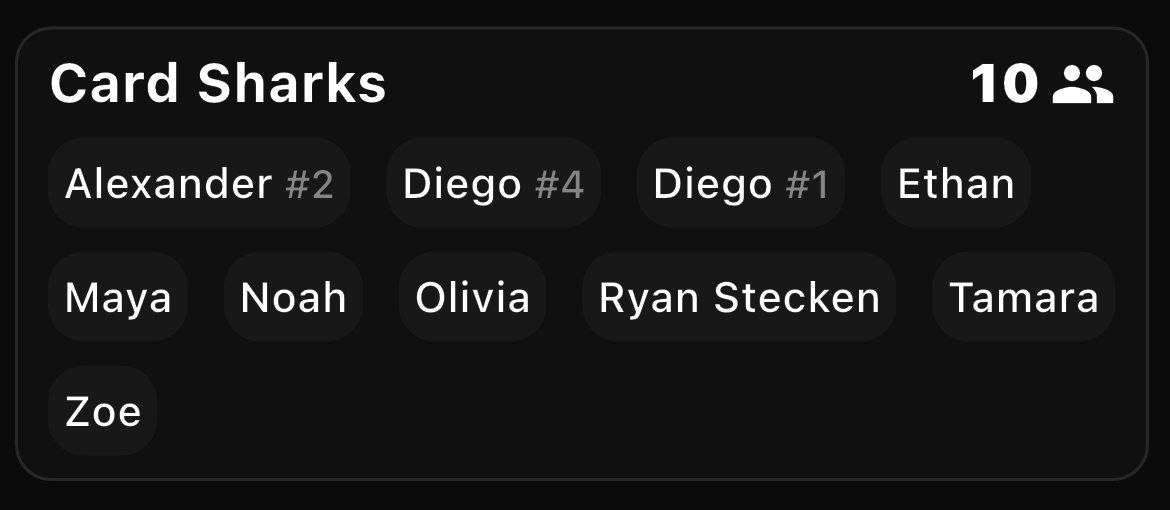Tap the Diego #4 member chip
1170x510 pixels.
click(493, 184)
